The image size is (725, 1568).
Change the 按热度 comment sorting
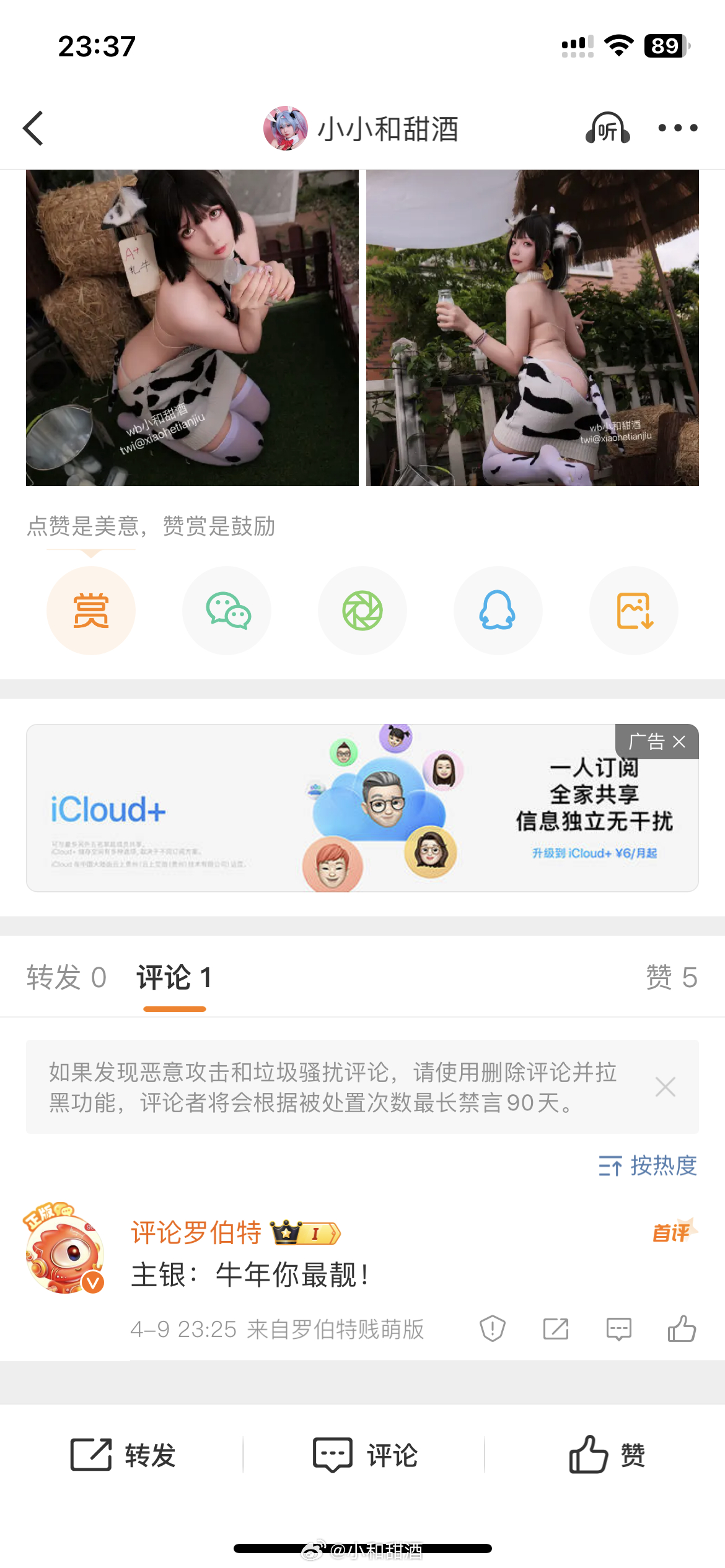coord(648,1165)
